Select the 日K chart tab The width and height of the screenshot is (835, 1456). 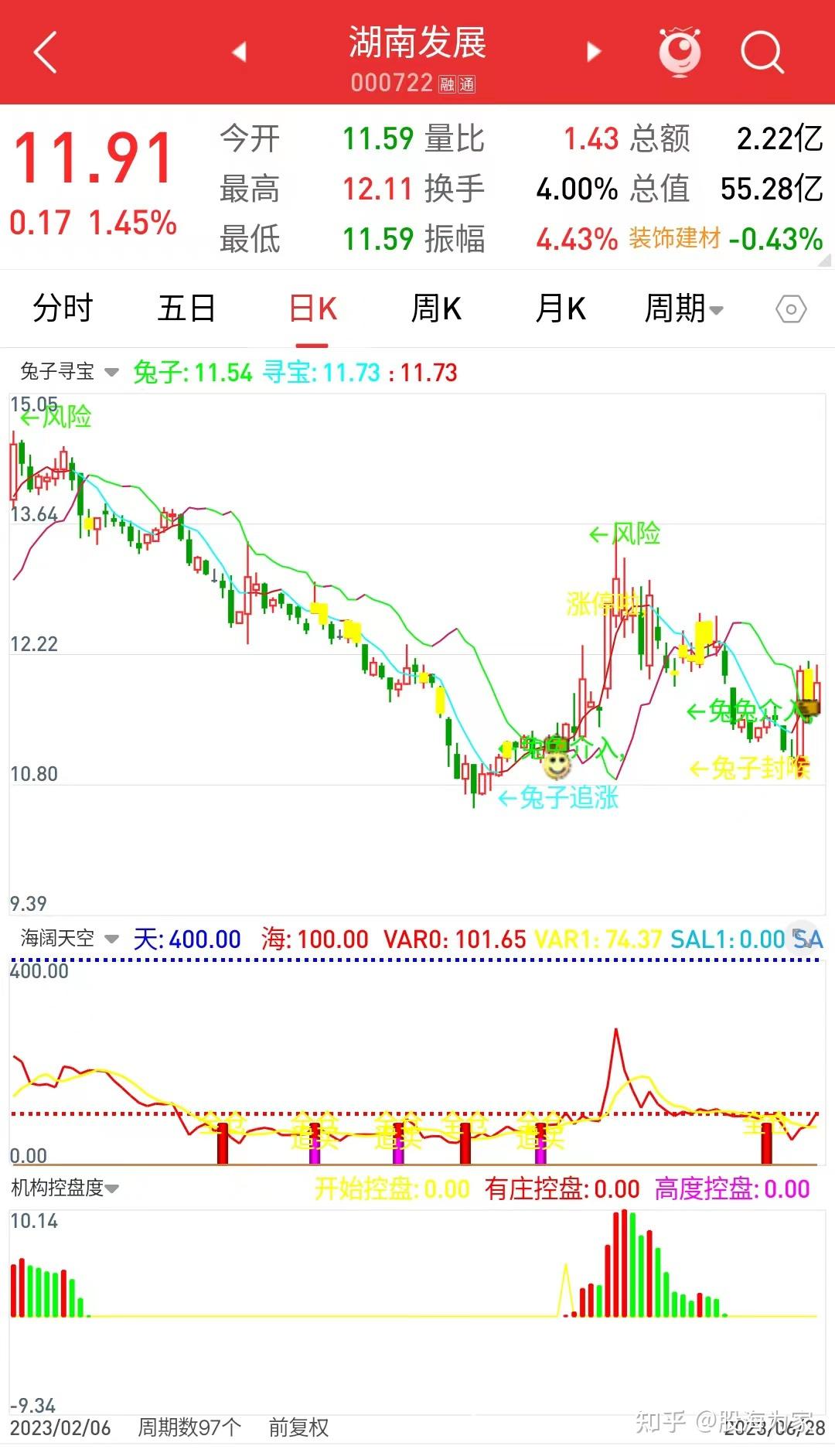[313, 309]
